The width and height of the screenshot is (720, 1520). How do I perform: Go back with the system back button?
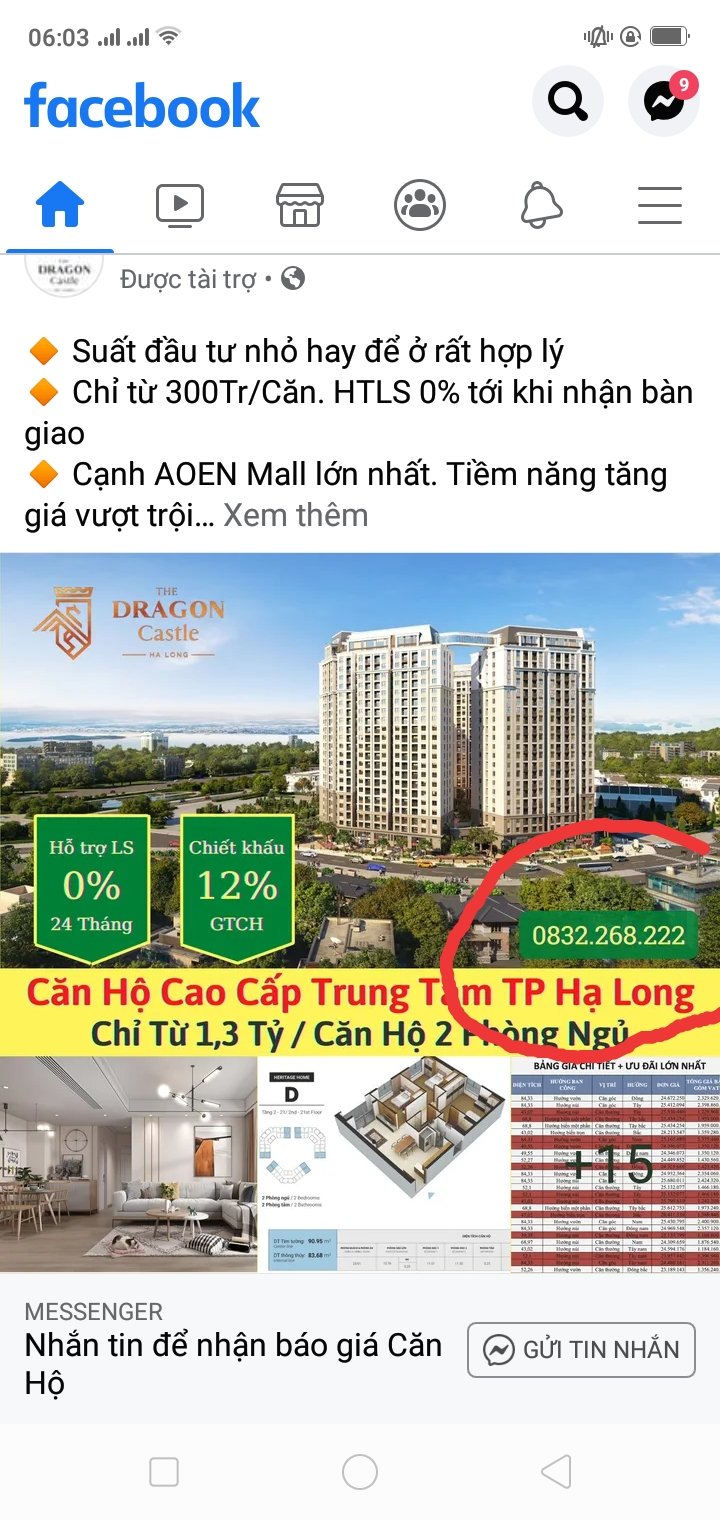pos(555,1472)
